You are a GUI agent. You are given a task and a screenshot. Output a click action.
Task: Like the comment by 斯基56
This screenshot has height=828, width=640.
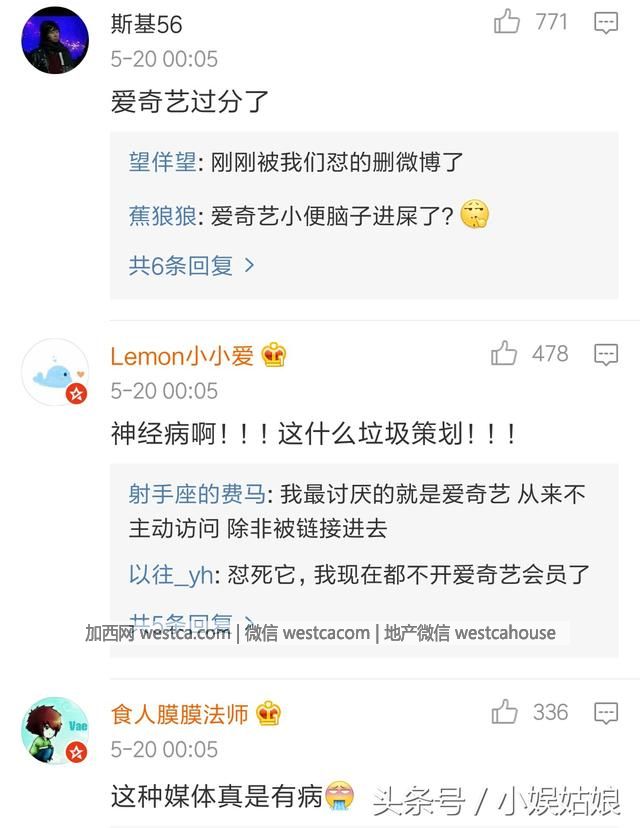coord(508,23)
